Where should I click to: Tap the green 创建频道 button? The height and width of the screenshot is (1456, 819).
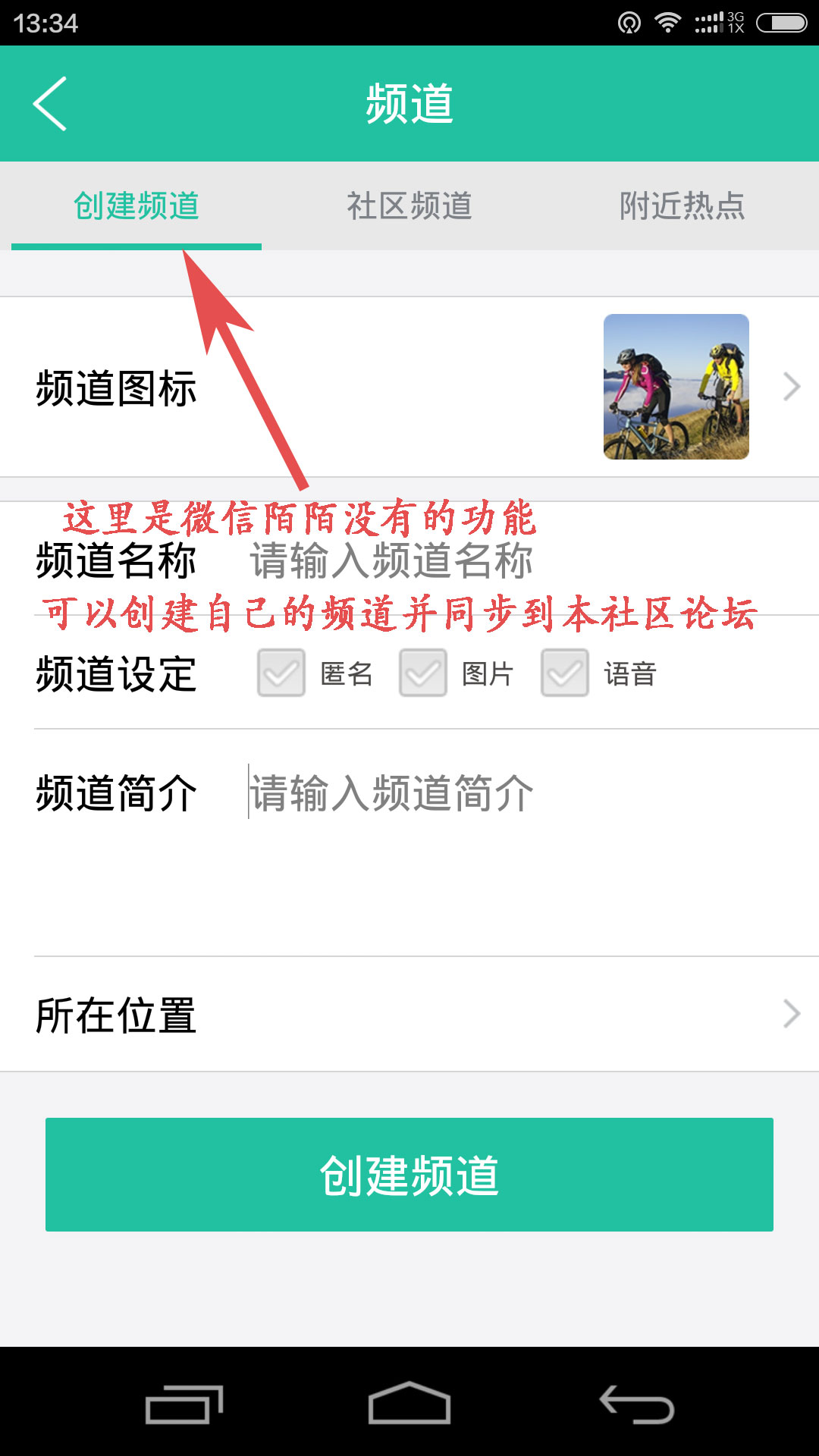point(409,1175)
